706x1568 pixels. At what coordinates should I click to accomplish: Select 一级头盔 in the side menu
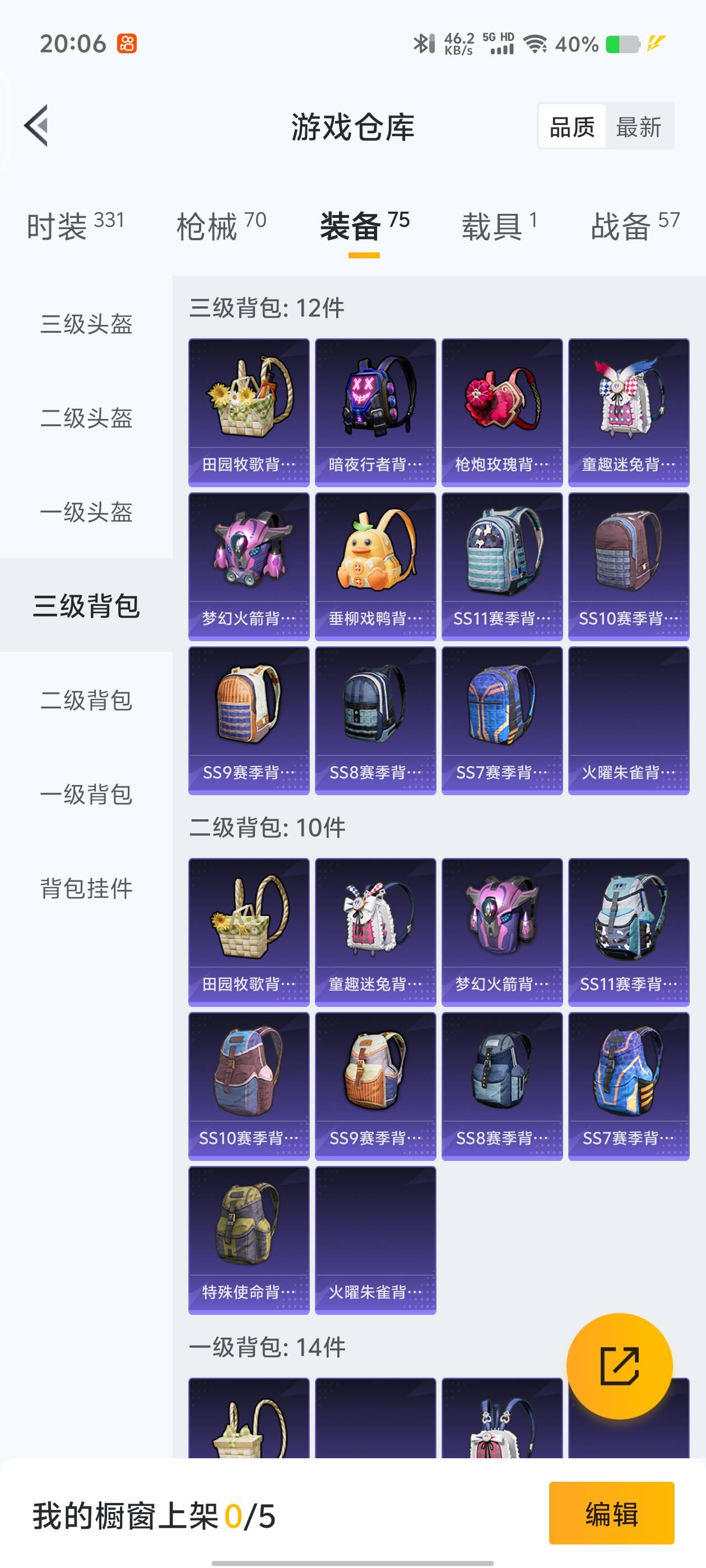click(x=86, y=512)
